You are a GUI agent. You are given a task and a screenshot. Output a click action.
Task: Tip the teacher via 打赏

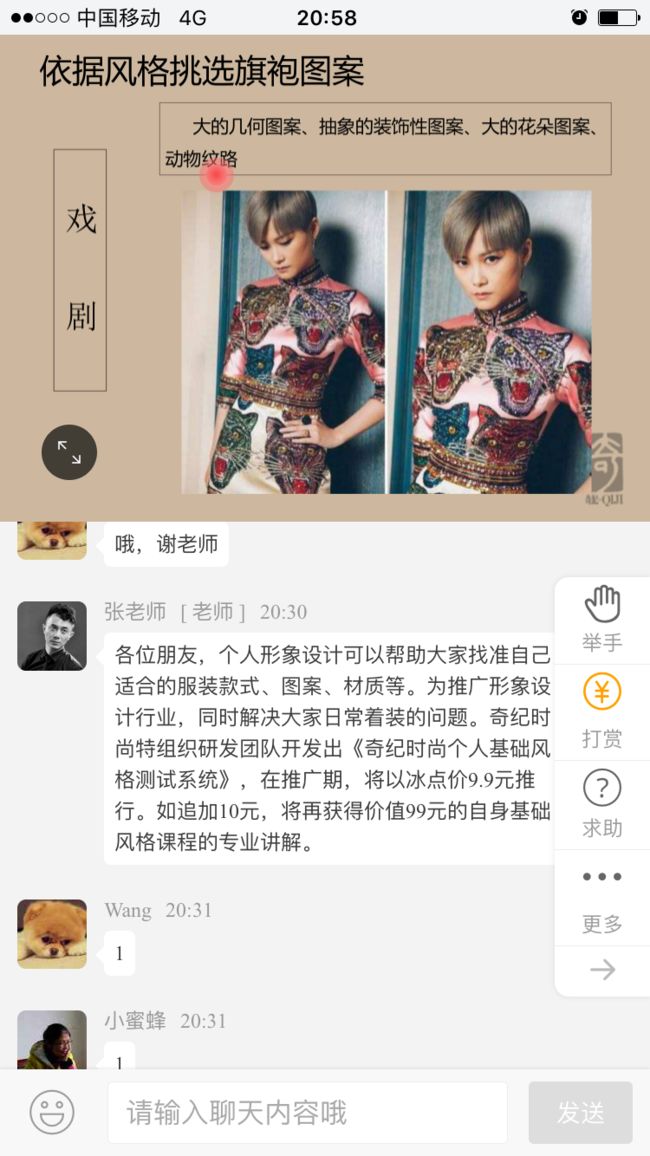(602, 712)
